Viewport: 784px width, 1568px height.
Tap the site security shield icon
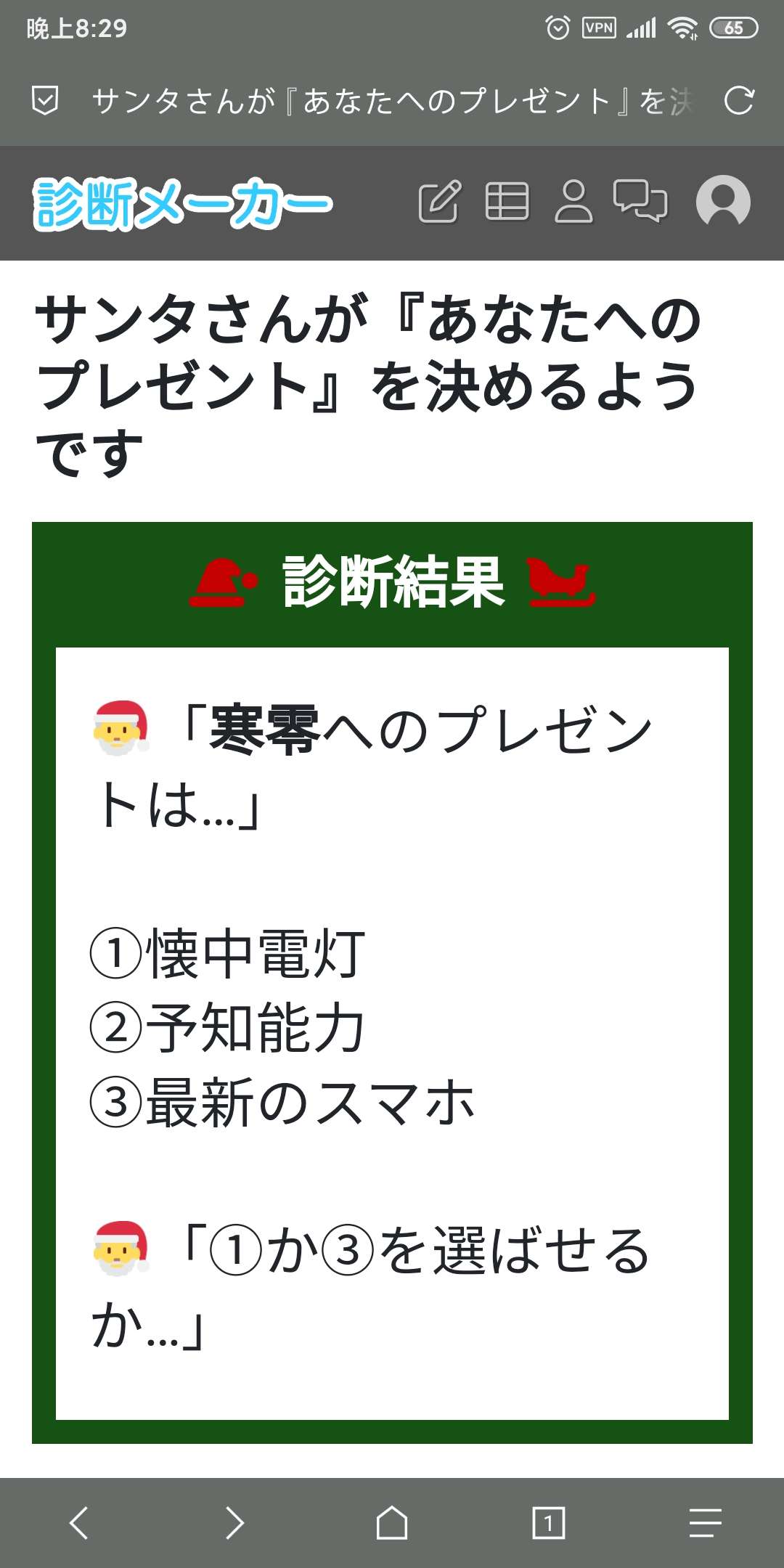pos(45,101)
